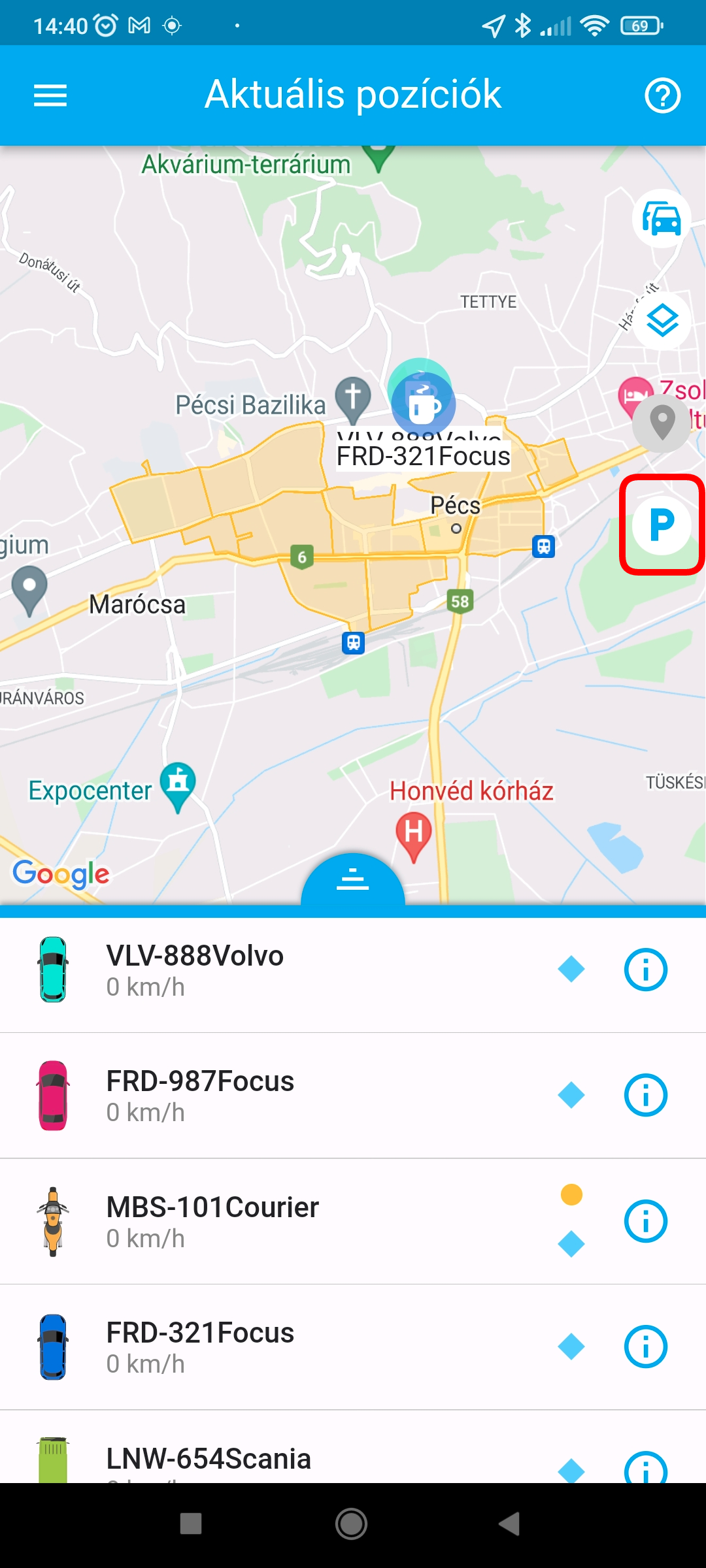This screenshot has width=706, height=1568.
Task: Open the map layers button
Action: [662, 320]
